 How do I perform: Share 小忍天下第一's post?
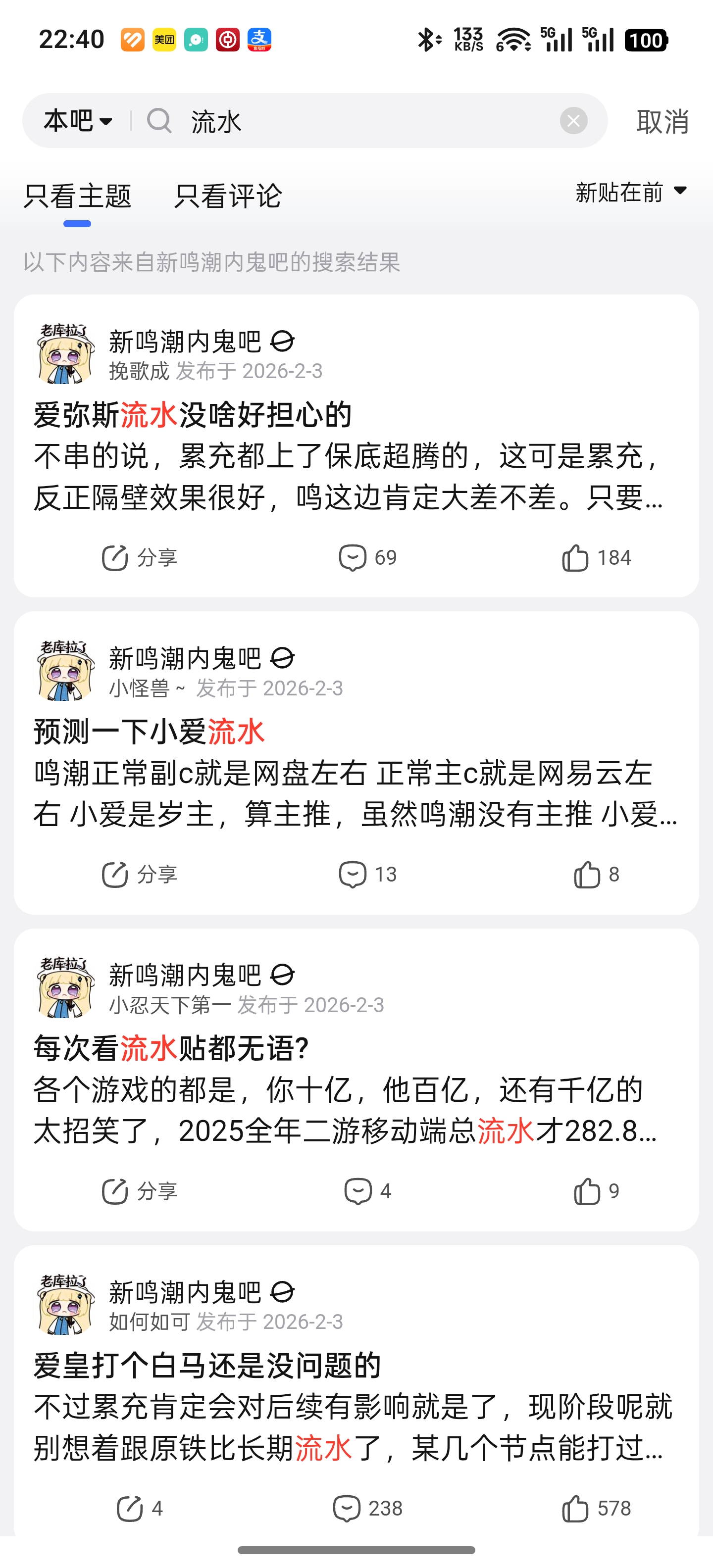[x=140, y=1191]
